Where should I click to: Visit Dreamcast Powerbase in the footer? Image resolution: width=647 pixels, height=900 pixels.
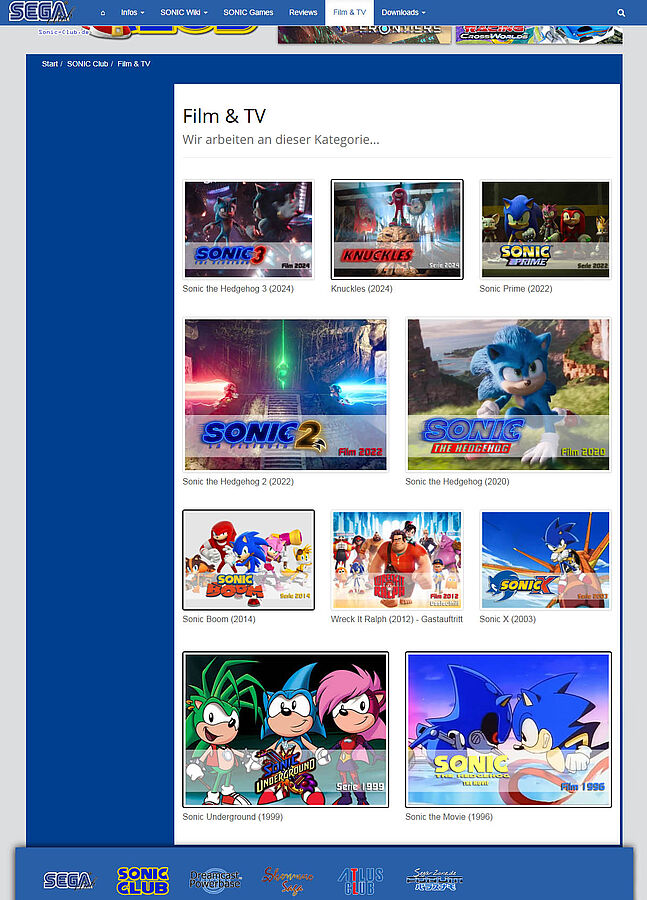point(215,881)
